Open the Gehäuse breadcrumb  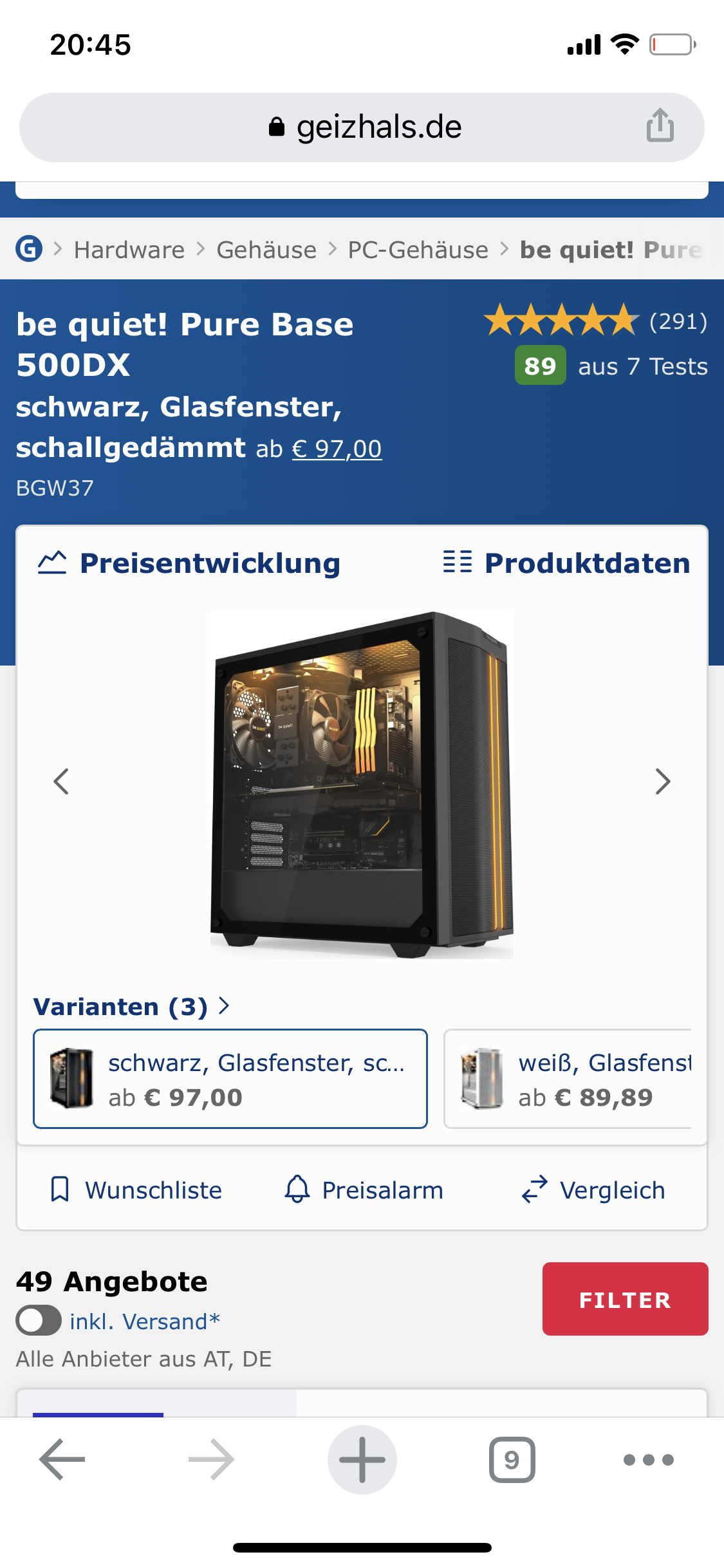coord(266,250)
